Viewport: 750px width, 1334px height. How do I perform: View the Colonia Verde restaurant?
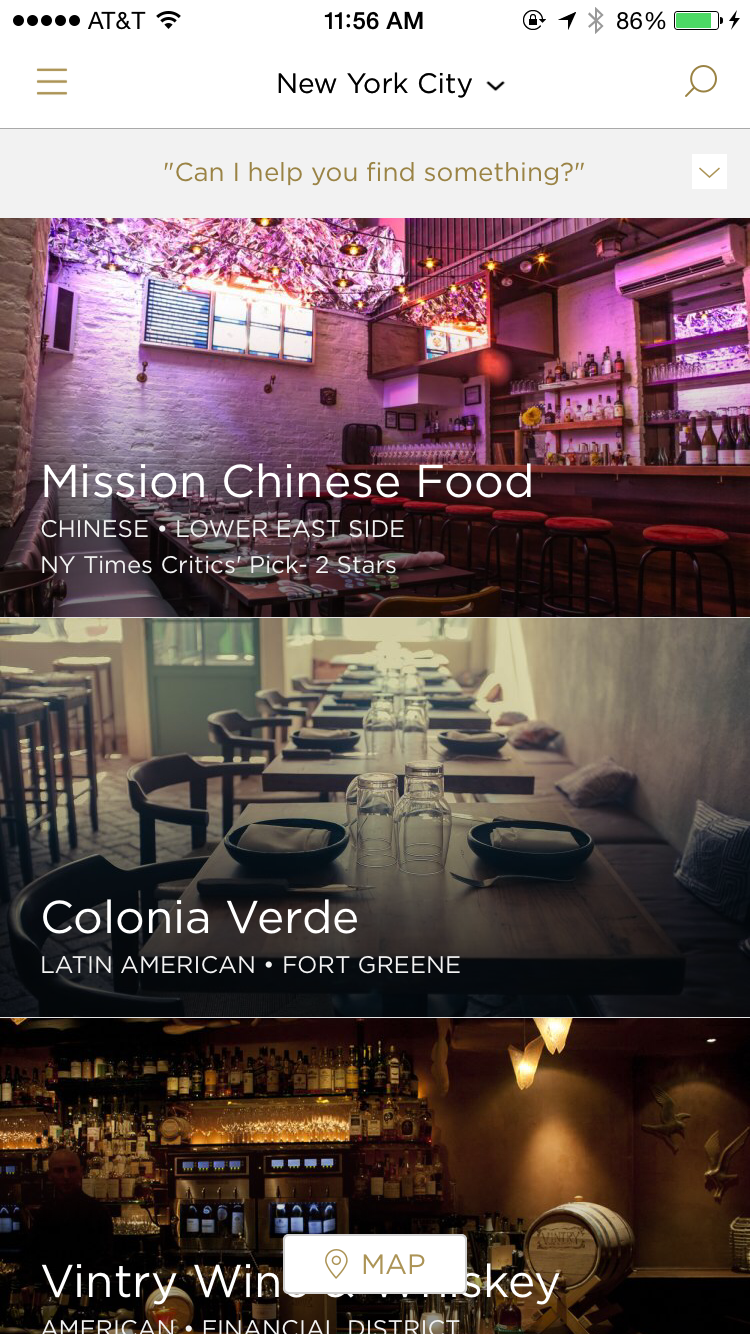[x=374, y=817]
